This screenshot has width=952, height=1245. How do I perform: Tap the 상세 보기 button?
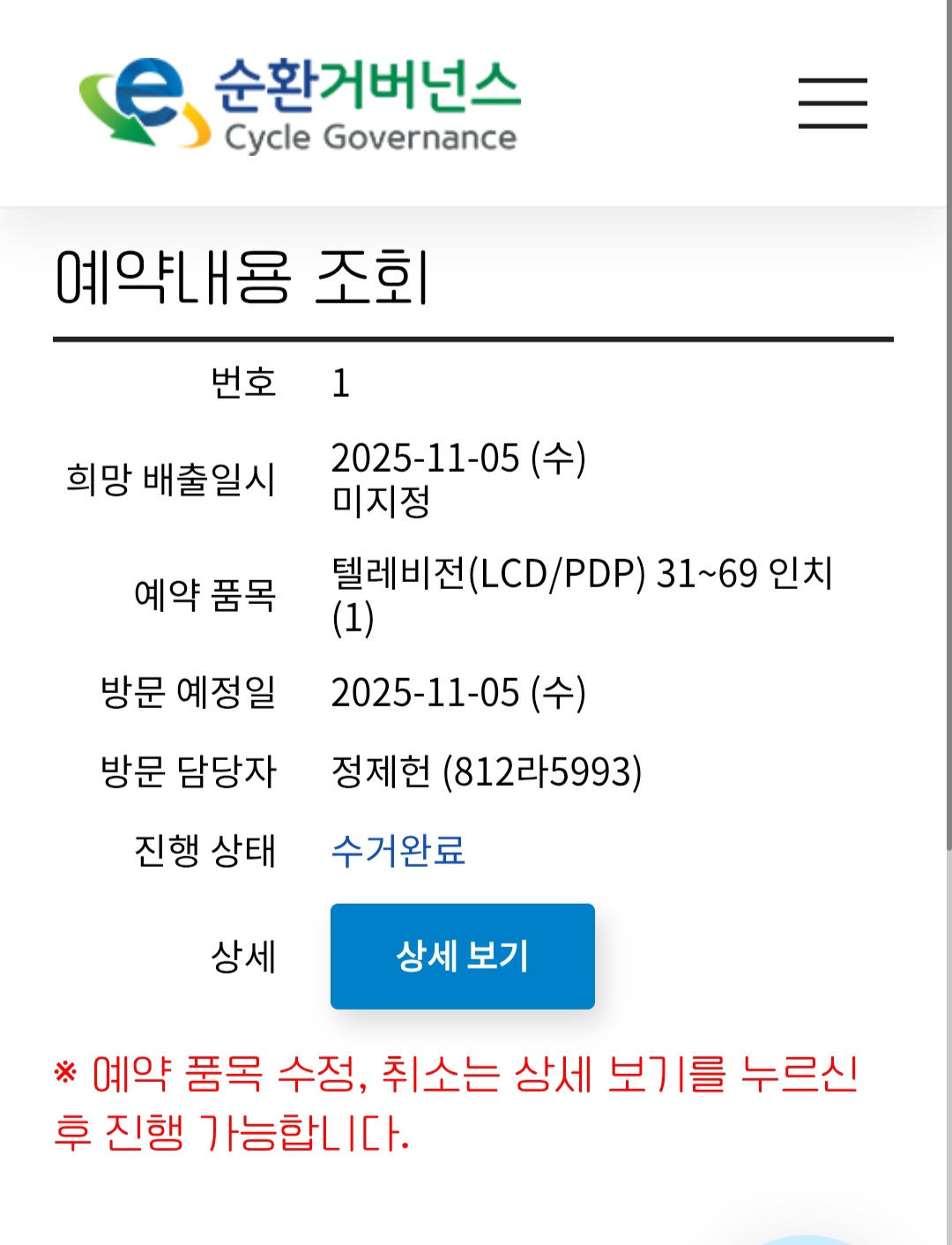click(x=462, y=956)
